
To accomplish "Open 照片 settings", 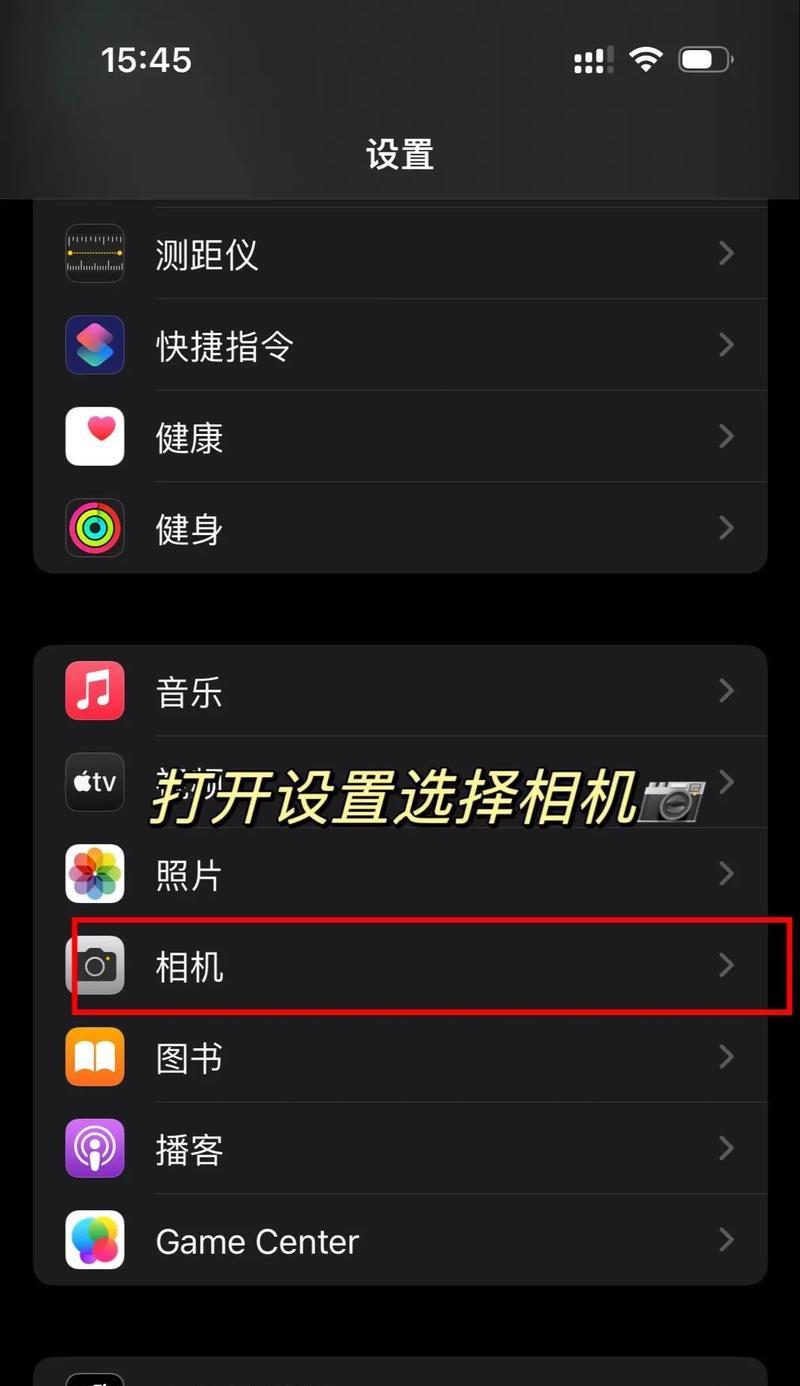I will pos(400,874).
